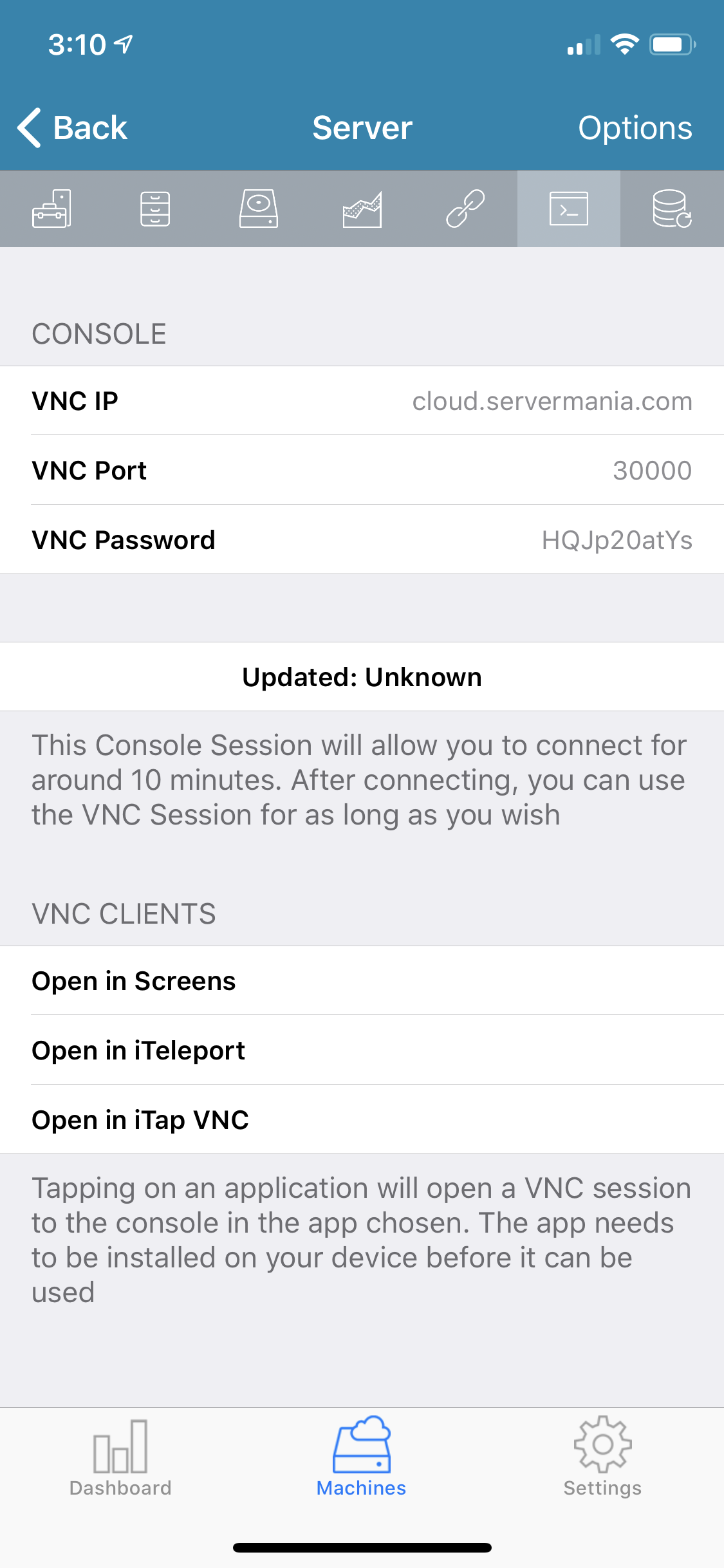Open the disk drive tab
Image resolution: width=724 pixels, height=1568 pixels.
pos(259,209)
